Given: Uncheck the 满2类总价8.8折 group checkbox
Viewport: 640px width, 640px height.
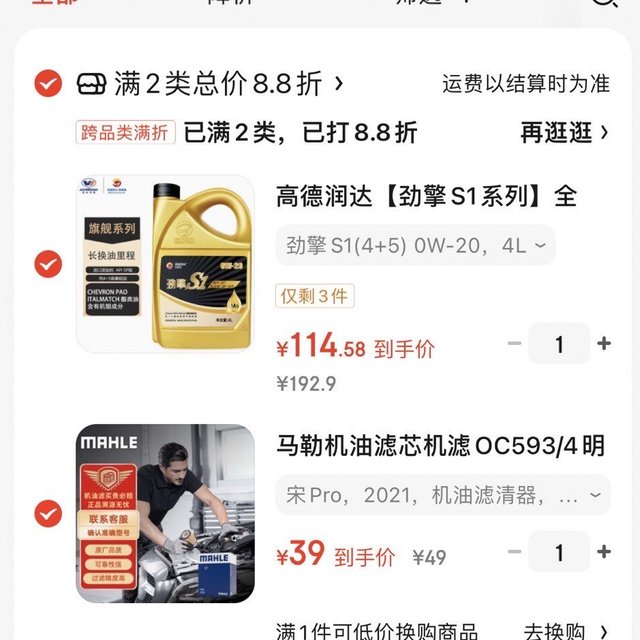Looking at the screenshot, I should [48, 83].
